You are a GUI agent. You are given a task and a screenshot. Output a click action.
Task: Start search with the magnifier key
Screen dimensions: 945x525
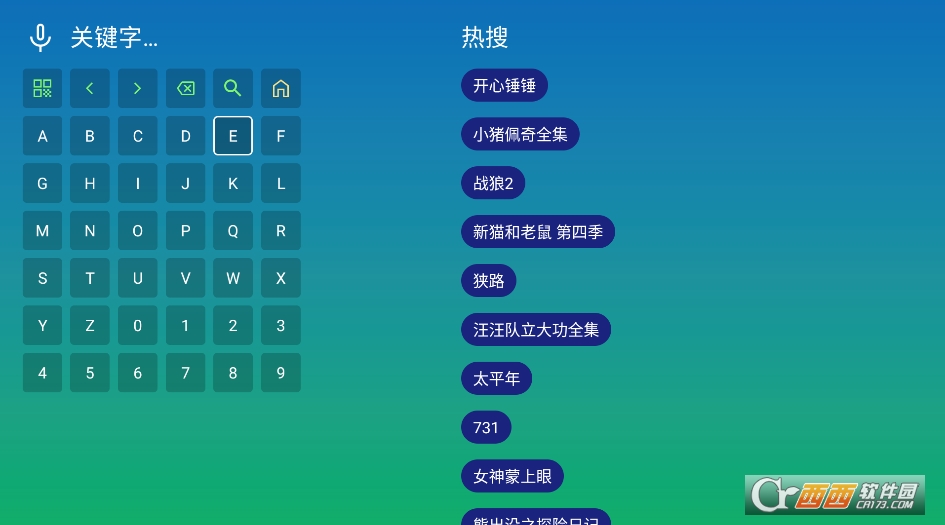click(x=233, y=88)
